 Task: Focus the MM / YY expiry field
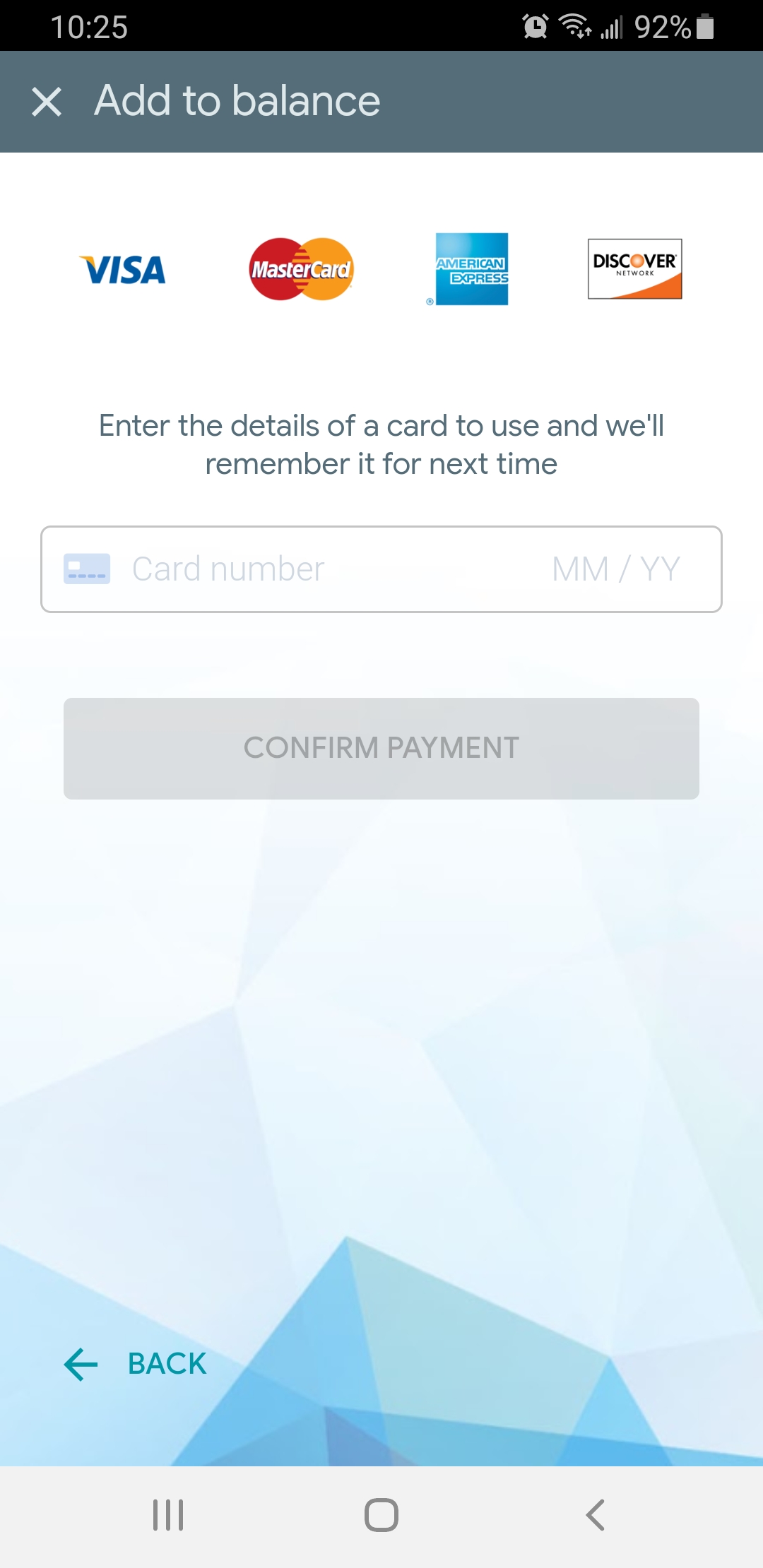tap(616, 569)
